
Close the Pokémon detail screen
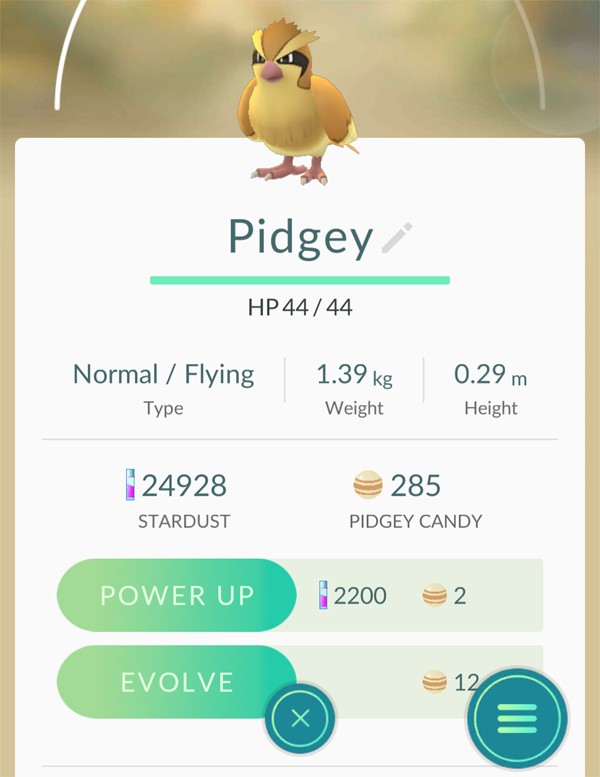tap(300, 718)
